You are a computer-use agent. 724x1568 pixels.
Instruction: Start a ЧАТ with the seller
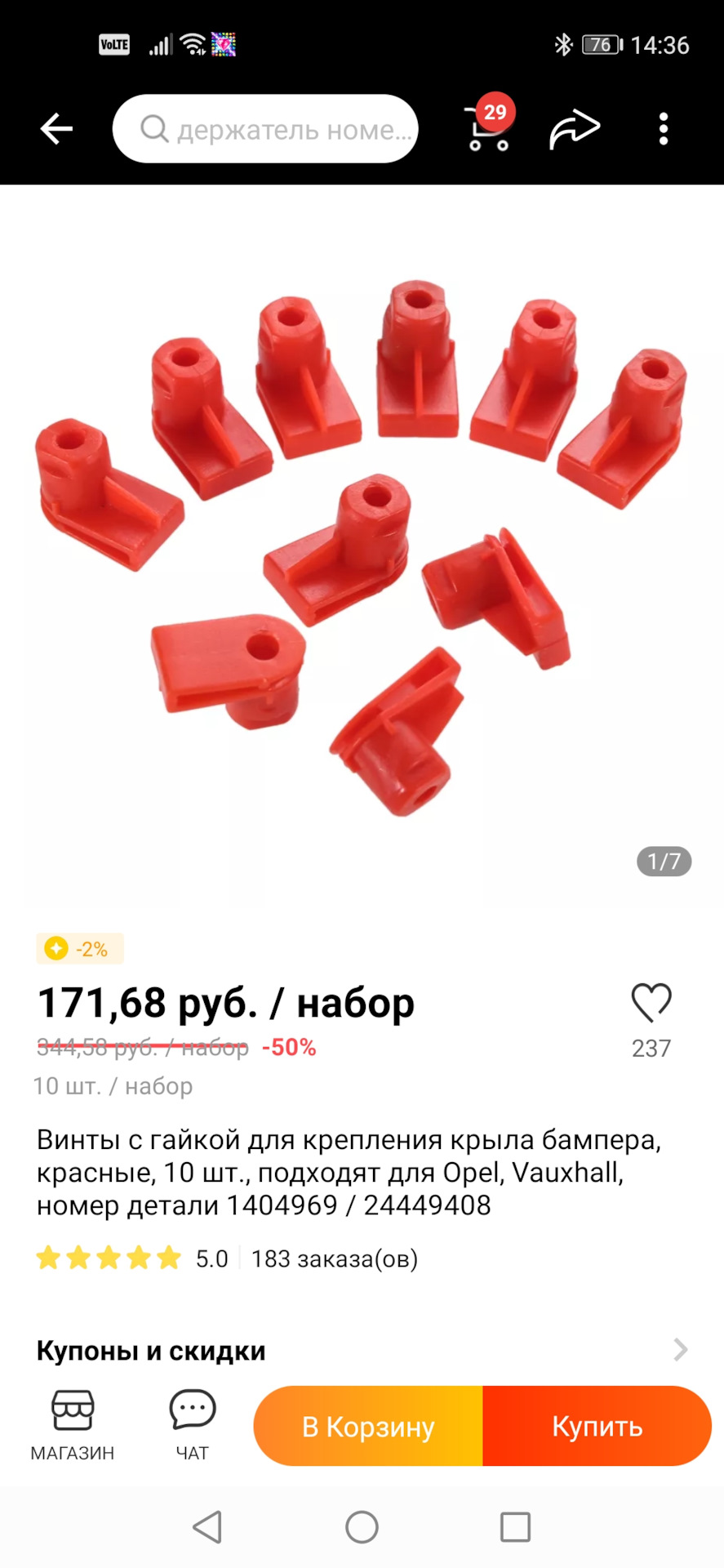pyautogui.click(x=192, y=1425)
